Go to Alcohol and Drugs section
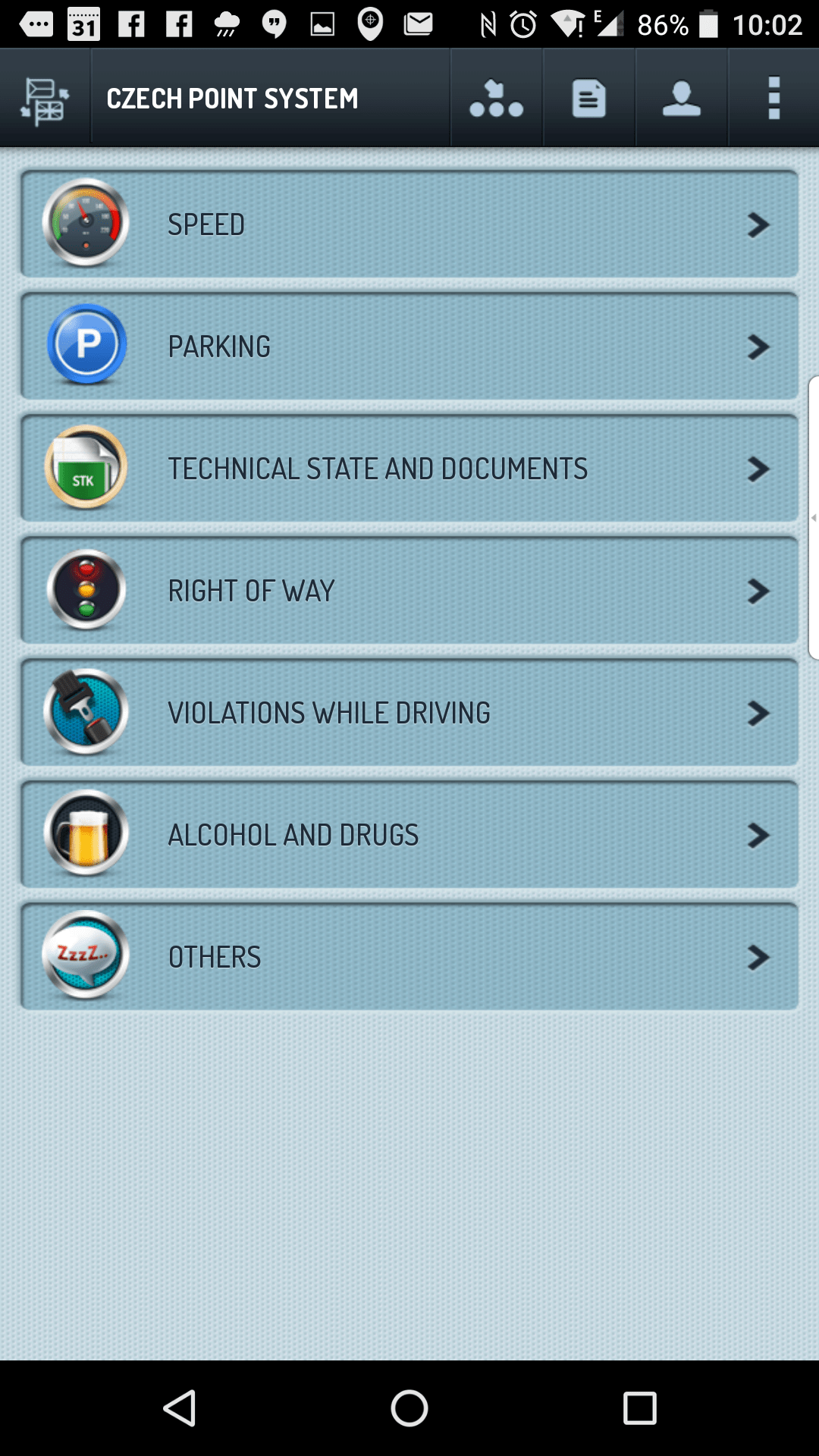The image size is (819, 1456). click(x=409, y=835)
